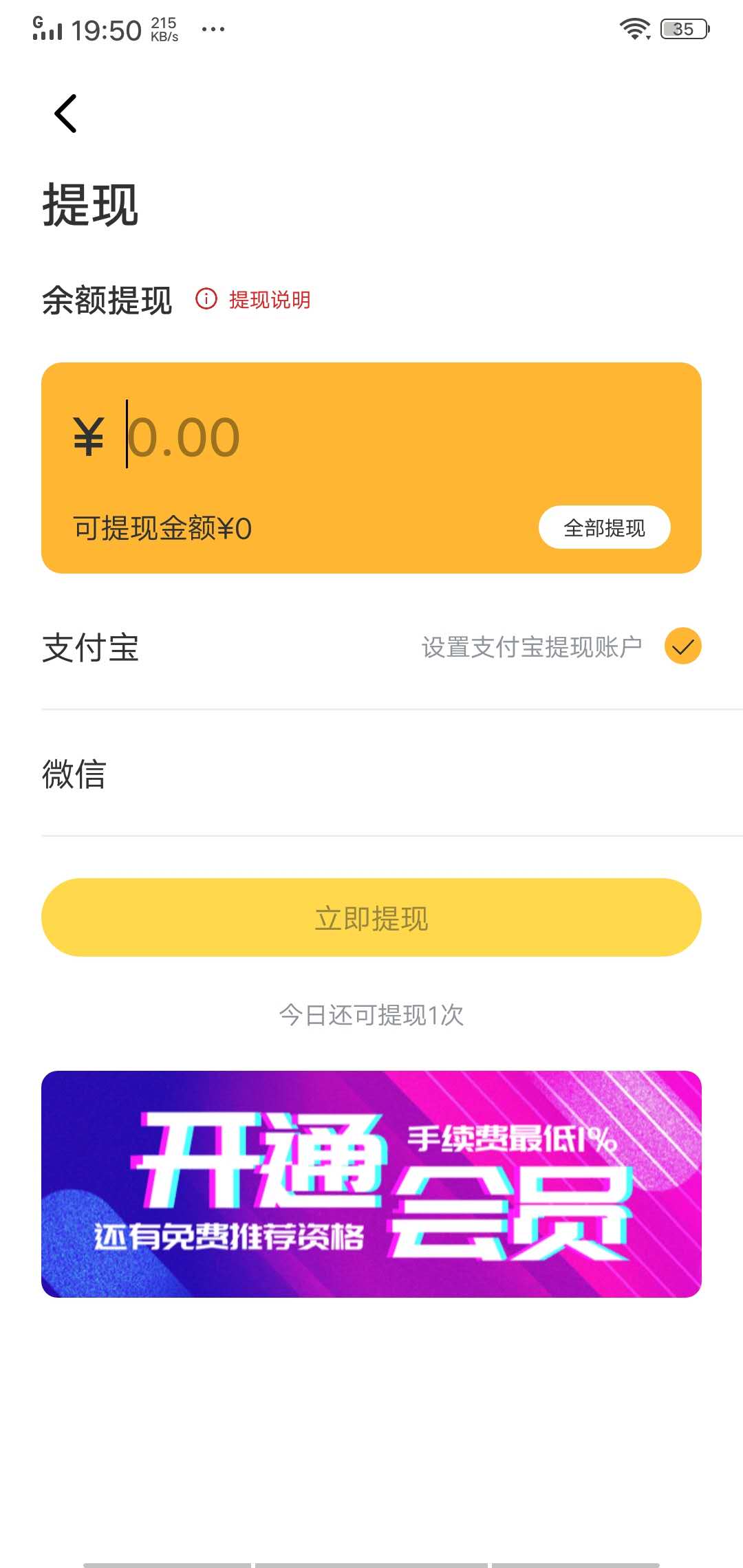
Task: Tap the ¥ currency symbol
Action: point(87,435)
